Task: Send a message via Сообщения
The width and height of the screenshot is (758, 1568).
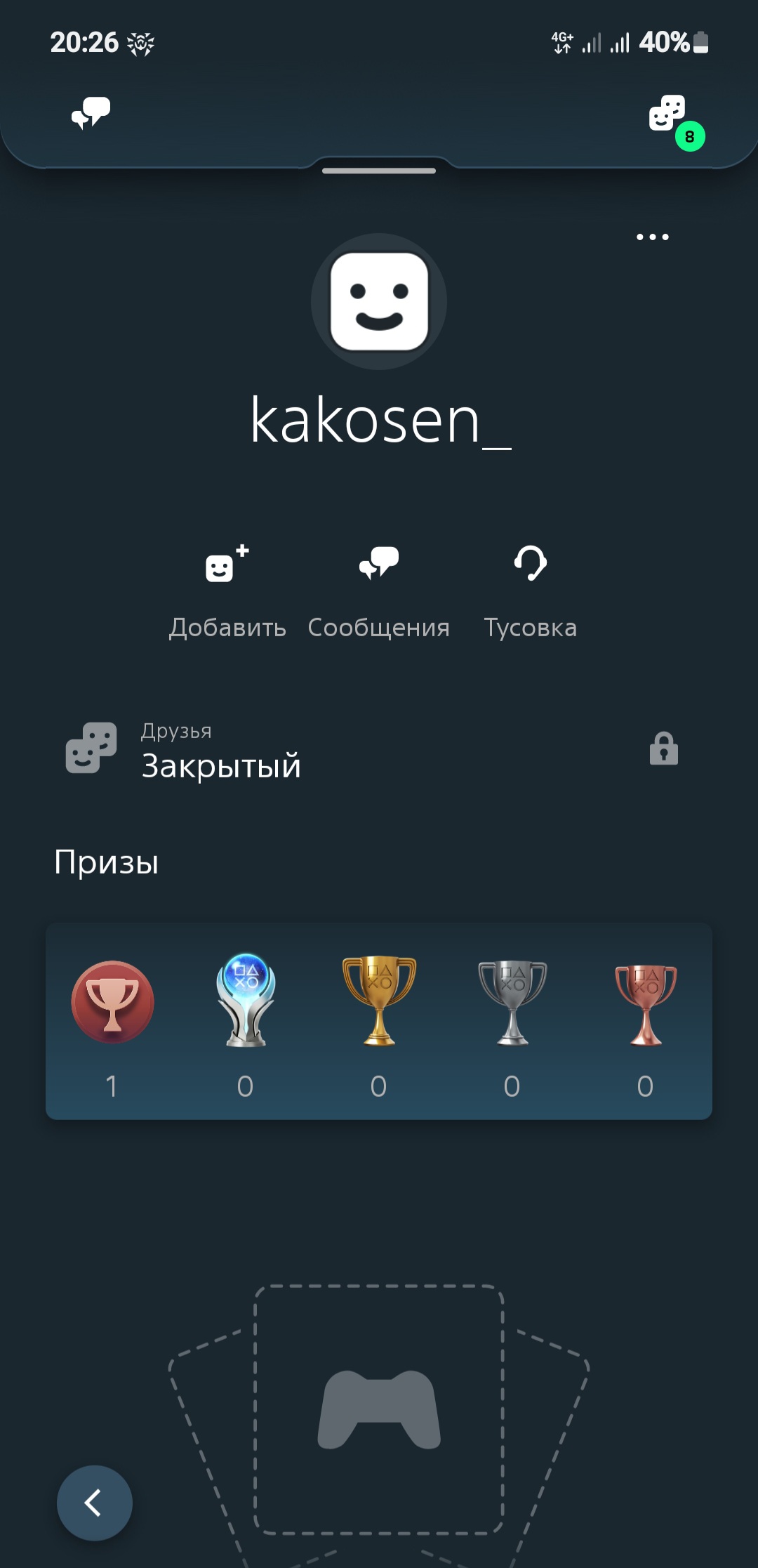Action: point(379,591)
